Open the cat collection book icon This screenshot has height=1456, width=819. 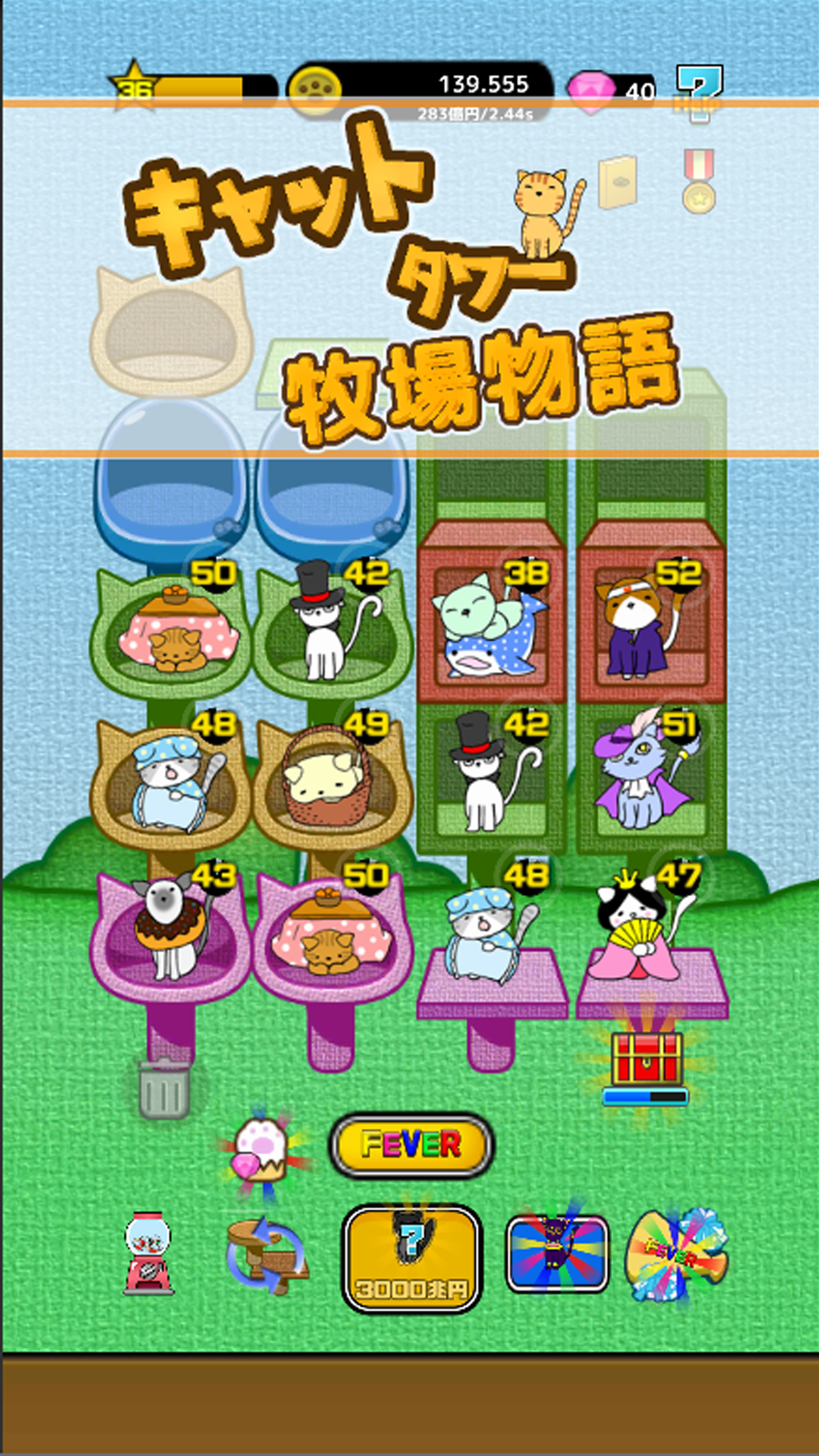click(618, 181)
